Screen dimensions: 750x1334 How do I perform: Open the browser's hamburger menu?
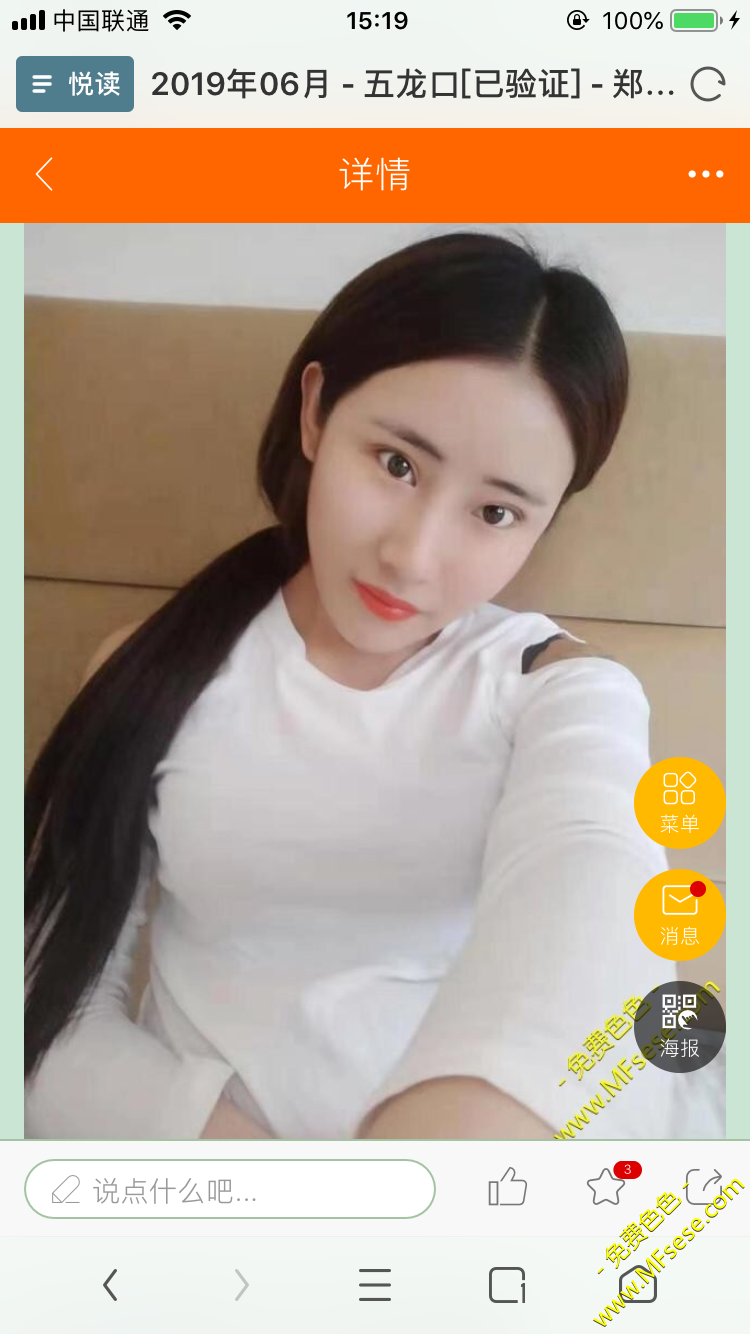pyautogui.click(x=375, y=1285)
